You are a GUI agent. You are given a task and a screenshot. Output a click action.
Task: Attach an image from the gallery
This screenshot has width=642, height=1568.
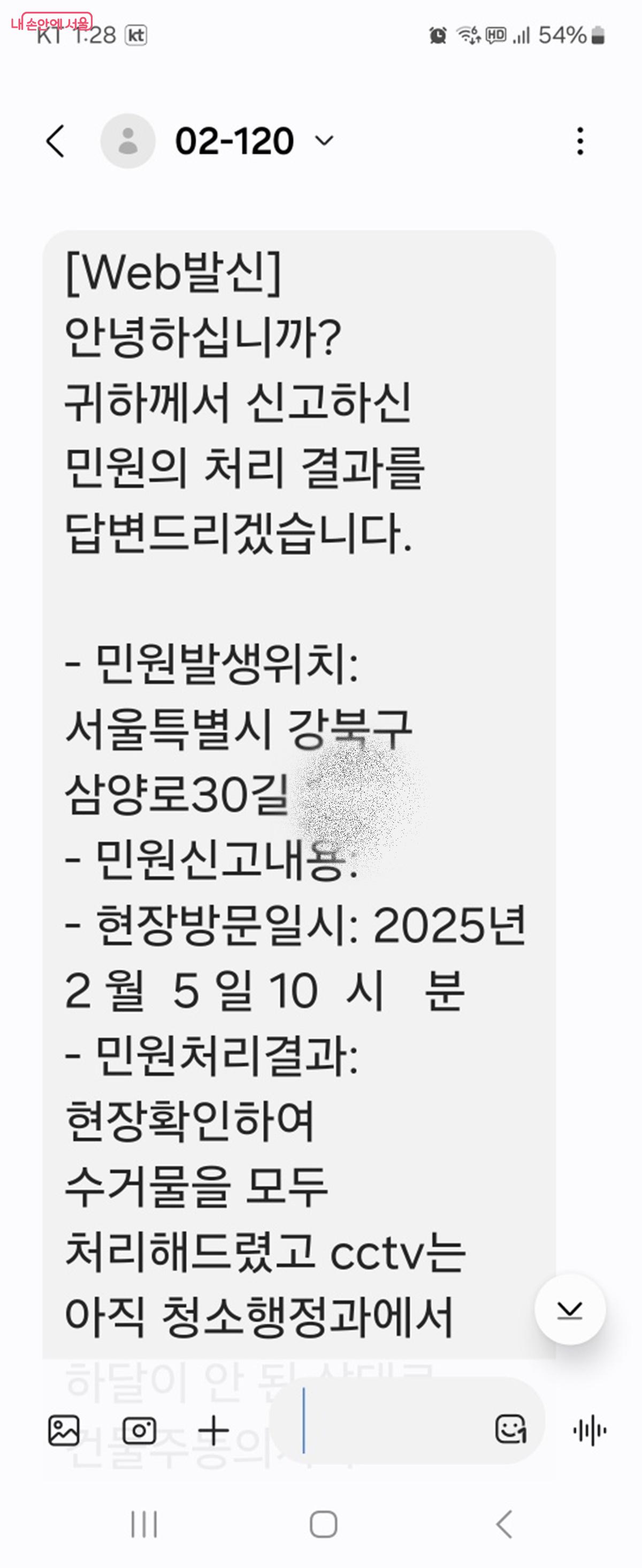pos(64,1430)
